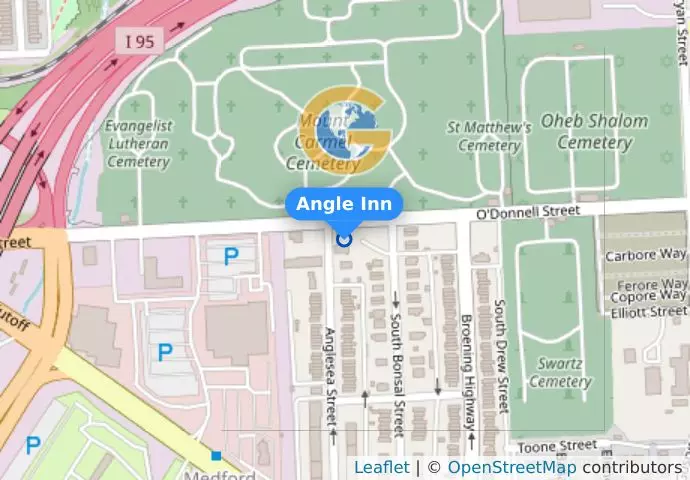Open the Leaflet attribution link

pyautogui.click(x=381, y=467)
